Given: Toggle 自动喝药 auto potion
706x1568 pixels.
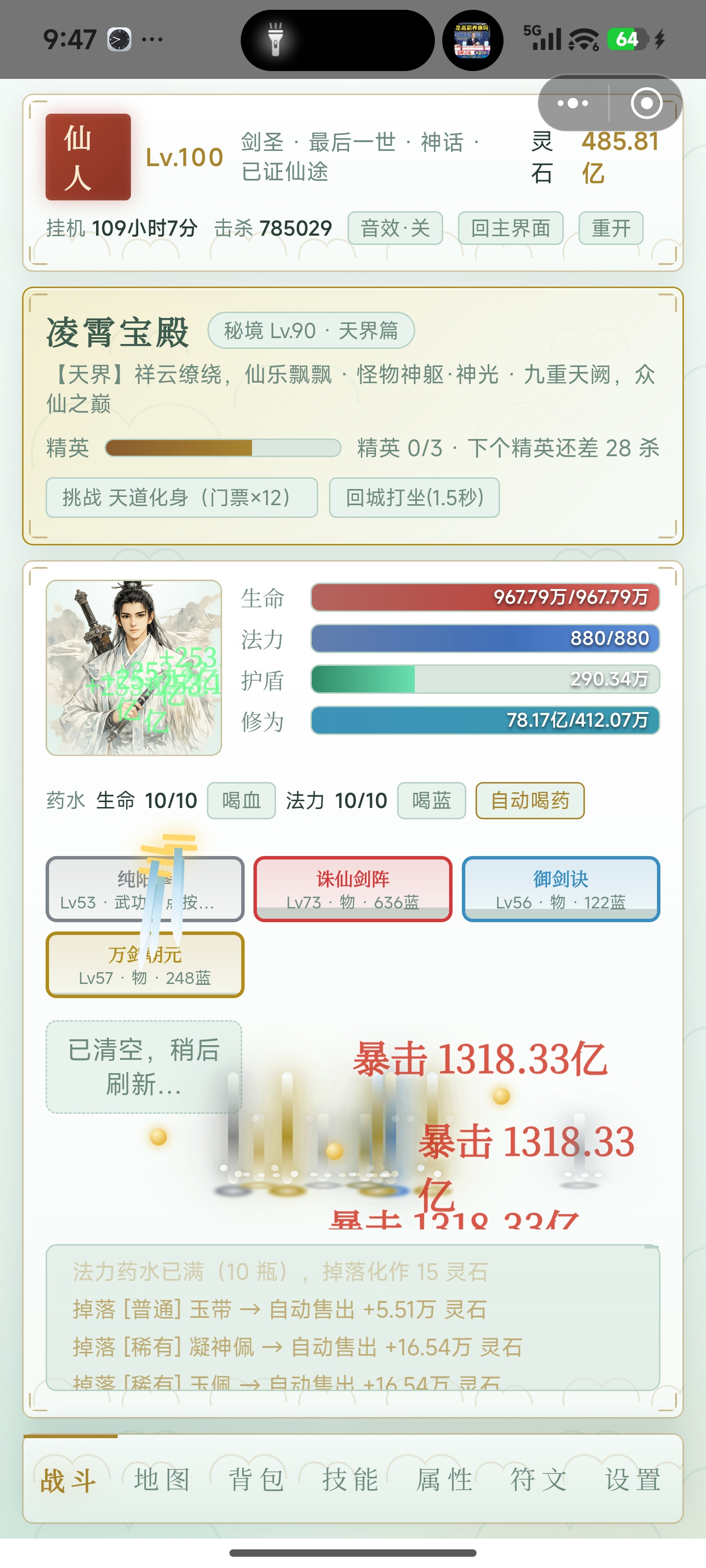Looking at the screenshot, I should (530, 801).
